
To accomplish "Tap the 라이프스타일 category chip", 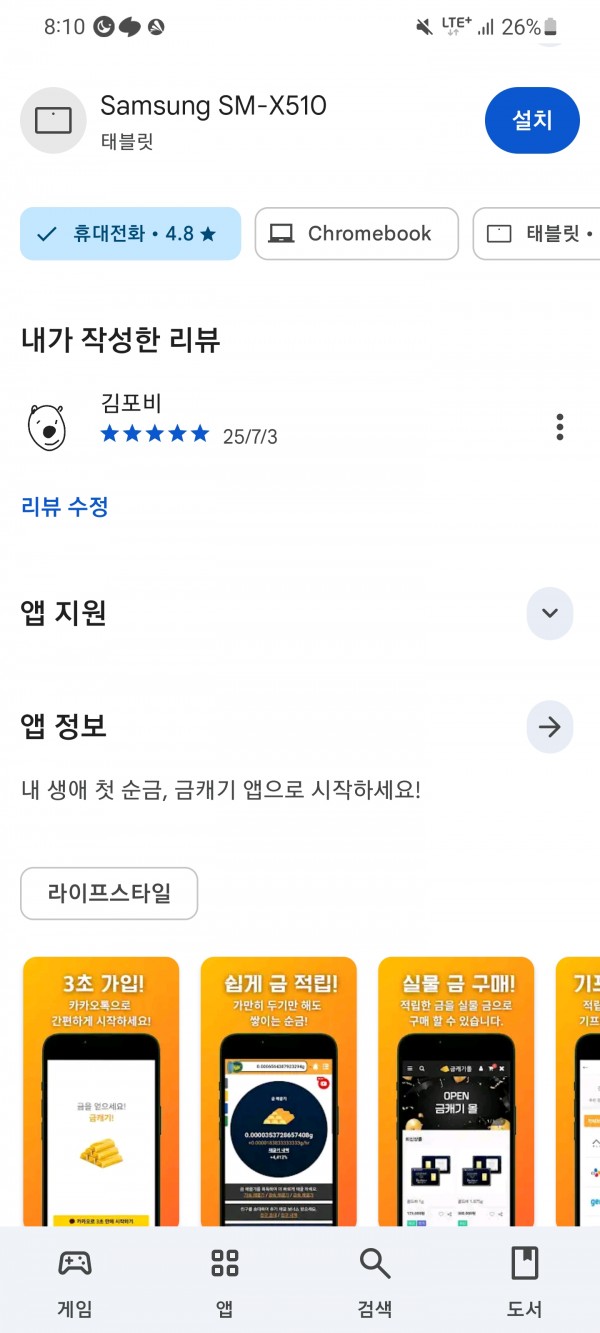I will click(109, 893).
